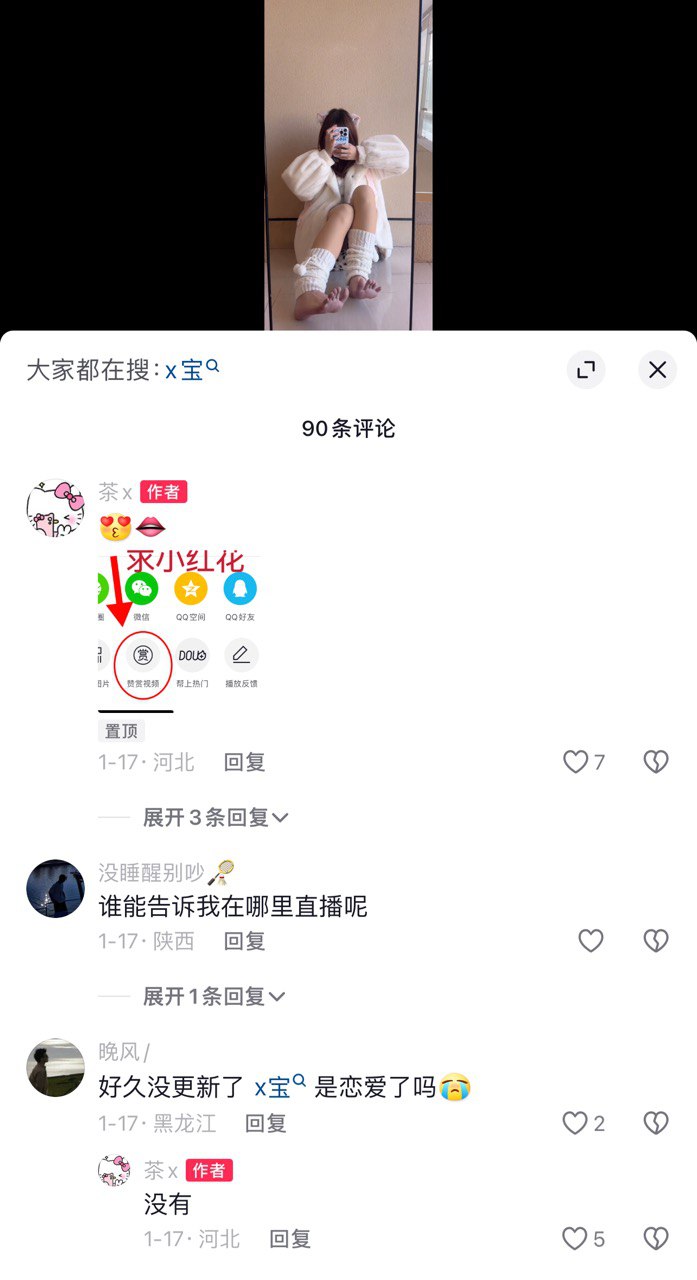Tap the video preview above comments
This screenshot has height=1280, width=697.
pos(348,165)
